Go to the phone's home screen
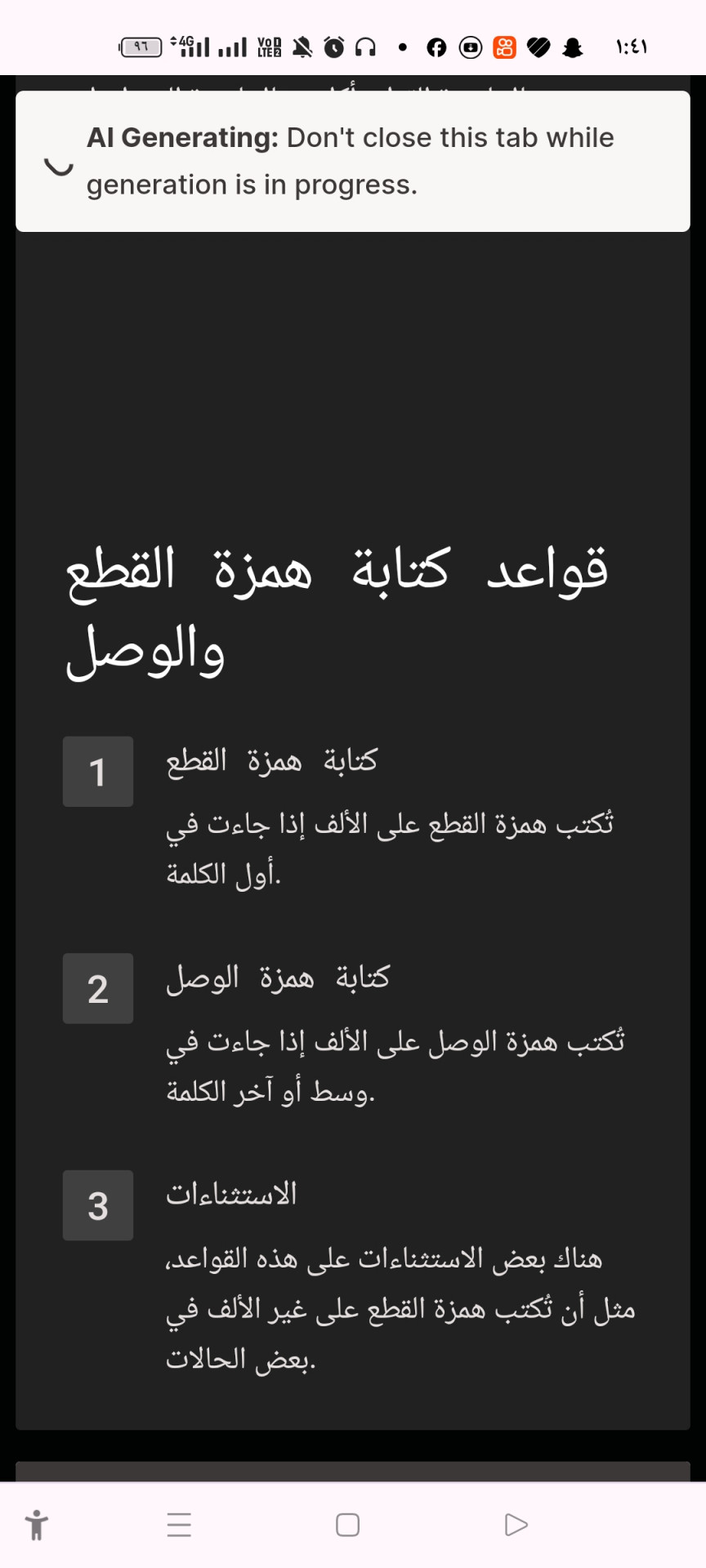The image size is (706, 1568). pyautogui.click(x=347, y=1525)
